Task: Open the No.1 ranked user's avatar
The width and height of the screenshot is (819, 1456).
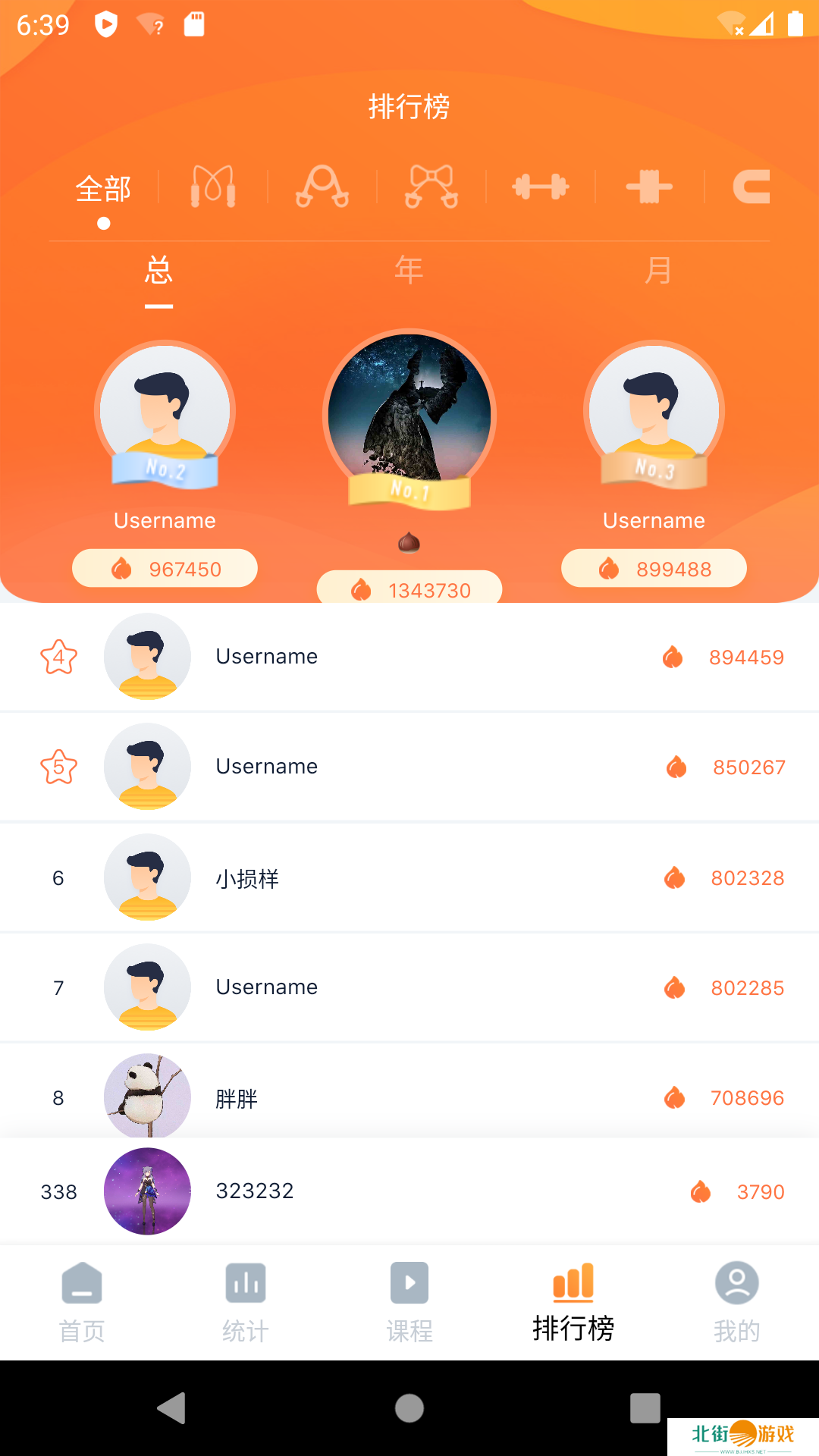Action: [409, 413]
